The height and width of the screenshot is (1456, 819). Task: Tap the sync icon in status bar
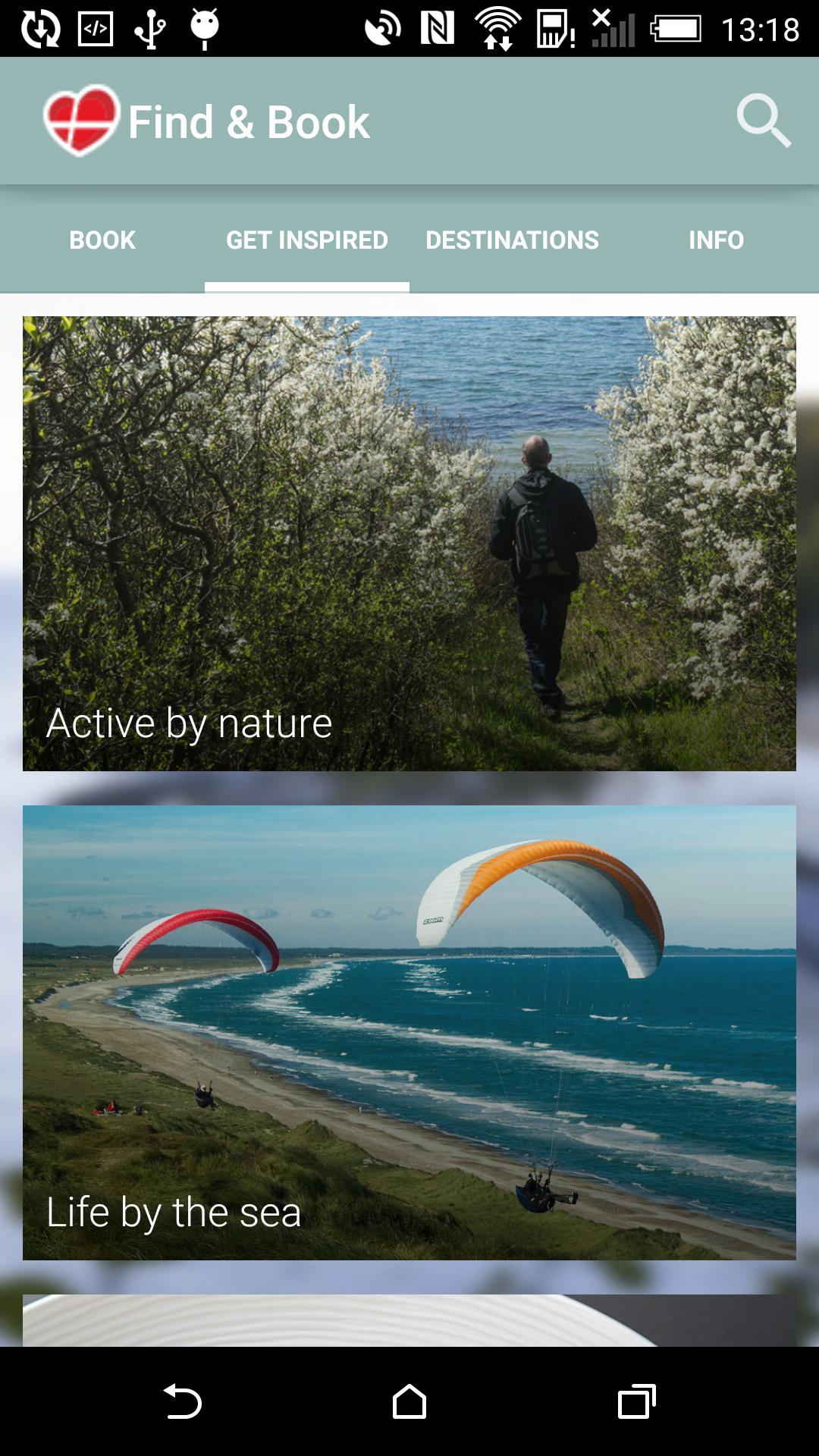[x=43, y=29]
